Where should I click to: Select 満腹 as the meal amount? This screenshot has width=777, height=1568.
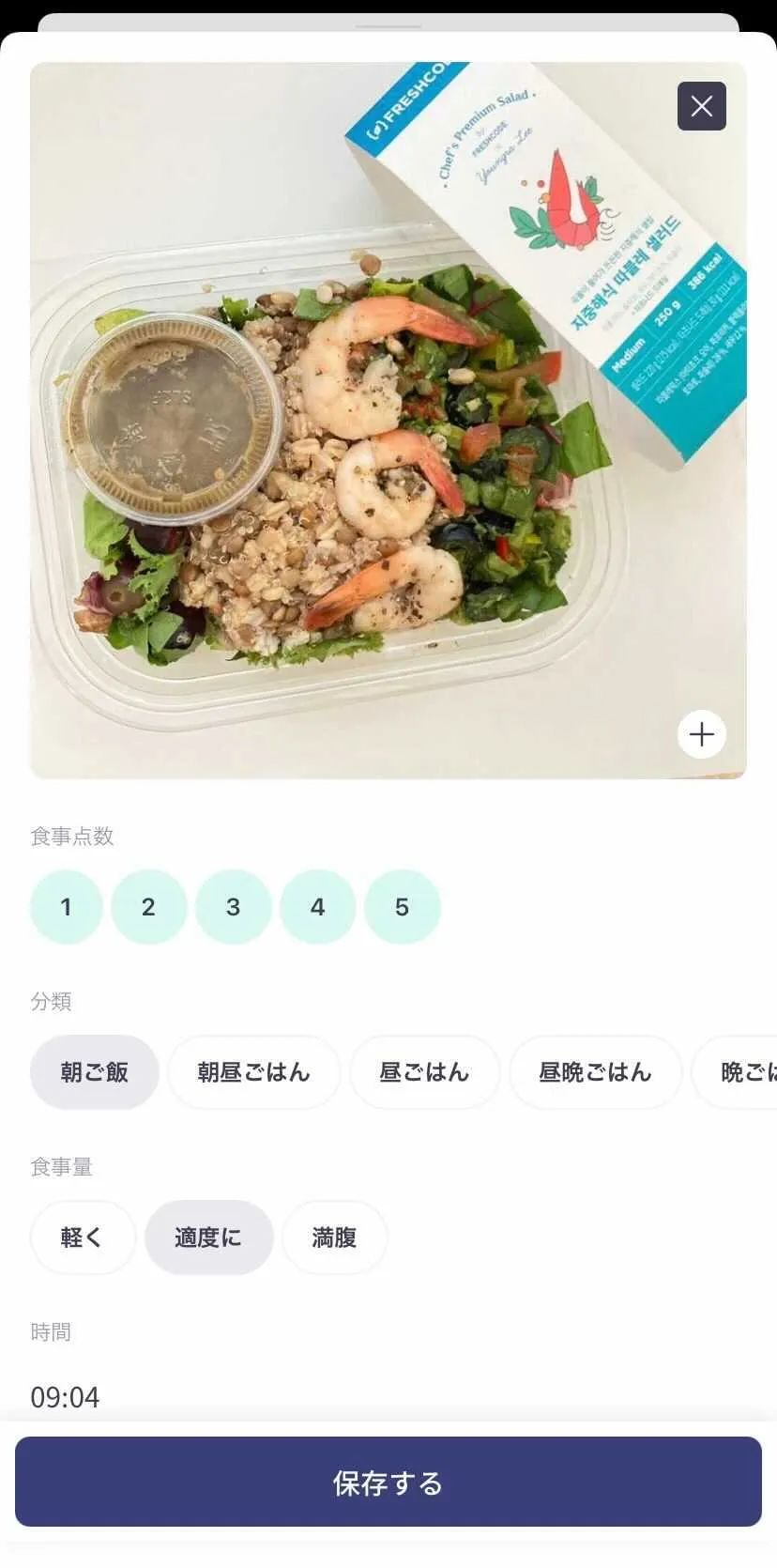(334, 1237)
